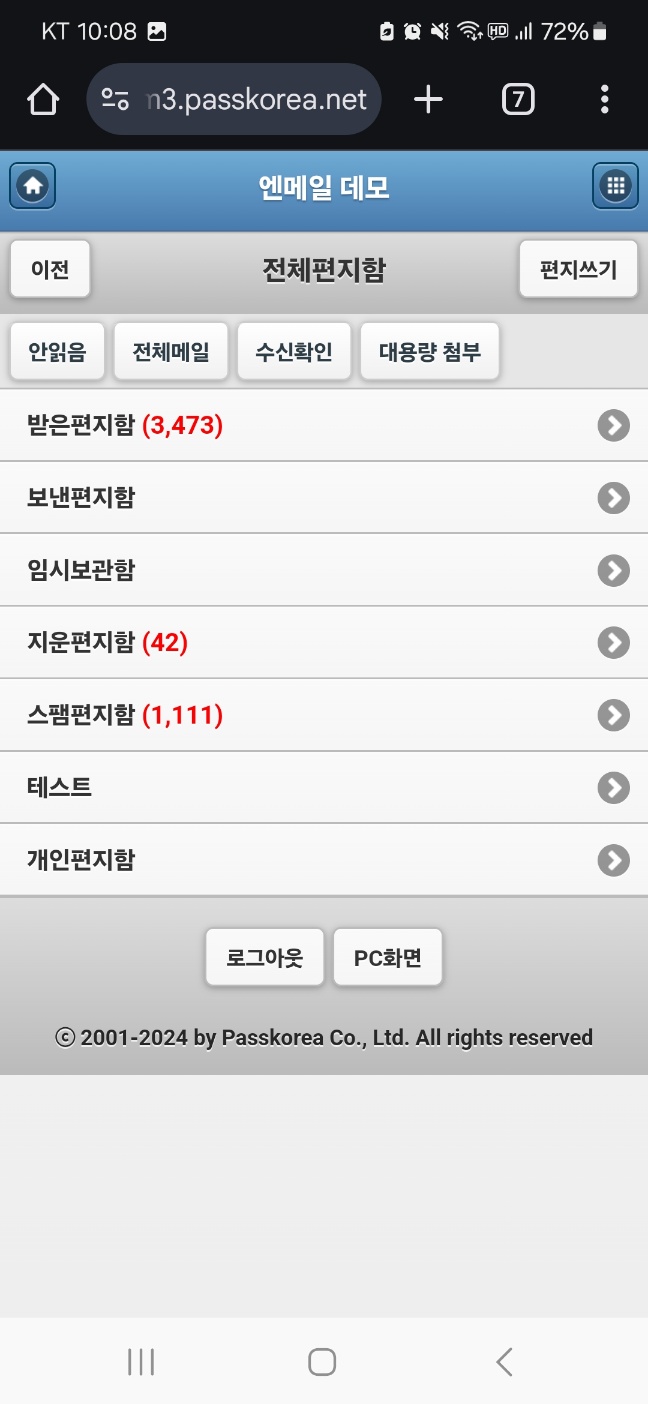Show all mail with 전체메일

point(171,351)
